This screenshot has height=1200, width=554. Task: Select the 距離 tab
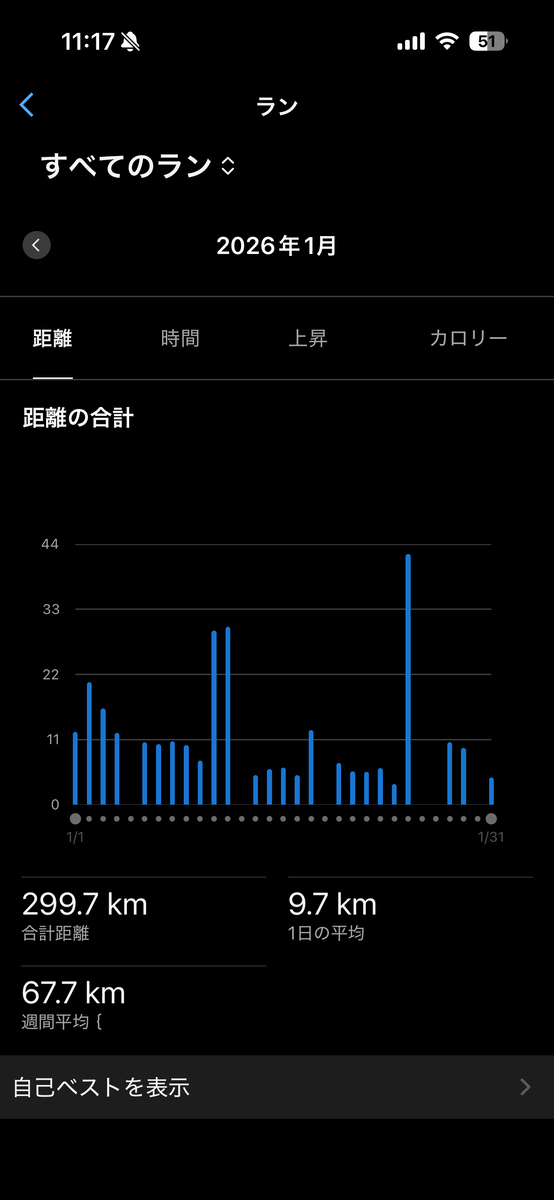click(52, 338)
